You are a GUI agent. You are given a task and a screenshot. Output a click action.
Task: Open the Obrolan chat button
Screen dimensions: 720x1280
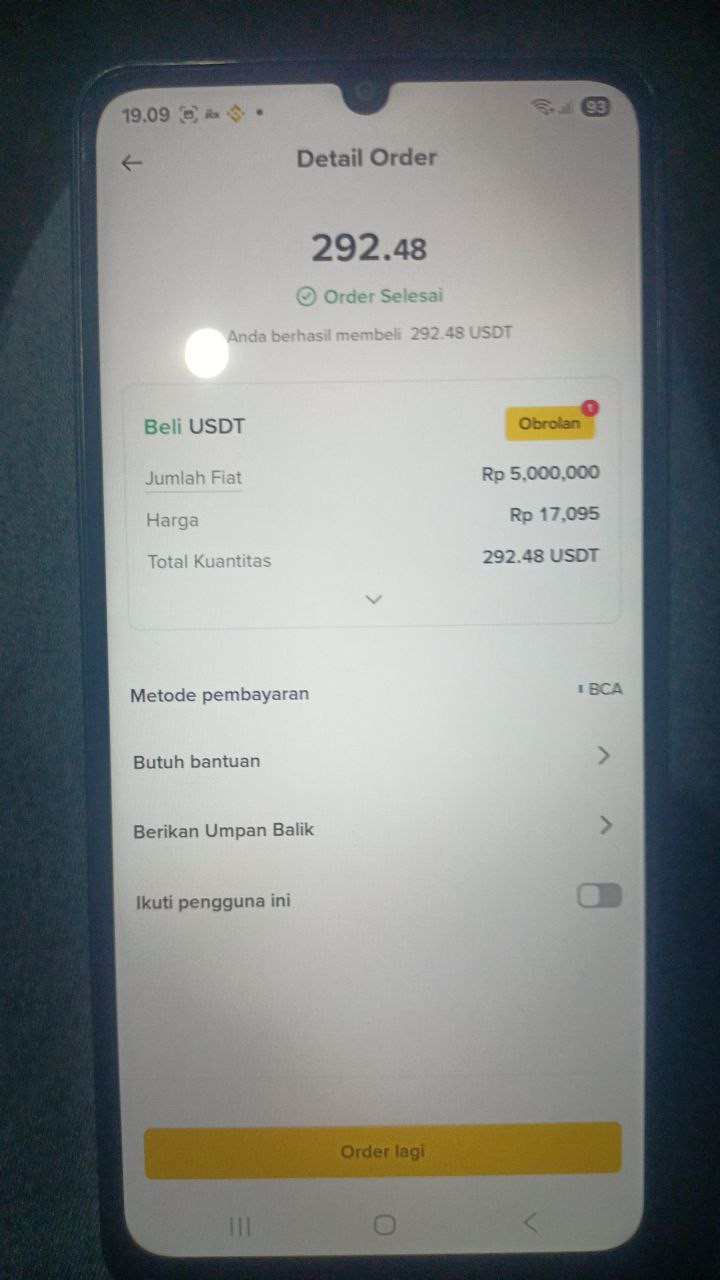click(x=549, y=423)
